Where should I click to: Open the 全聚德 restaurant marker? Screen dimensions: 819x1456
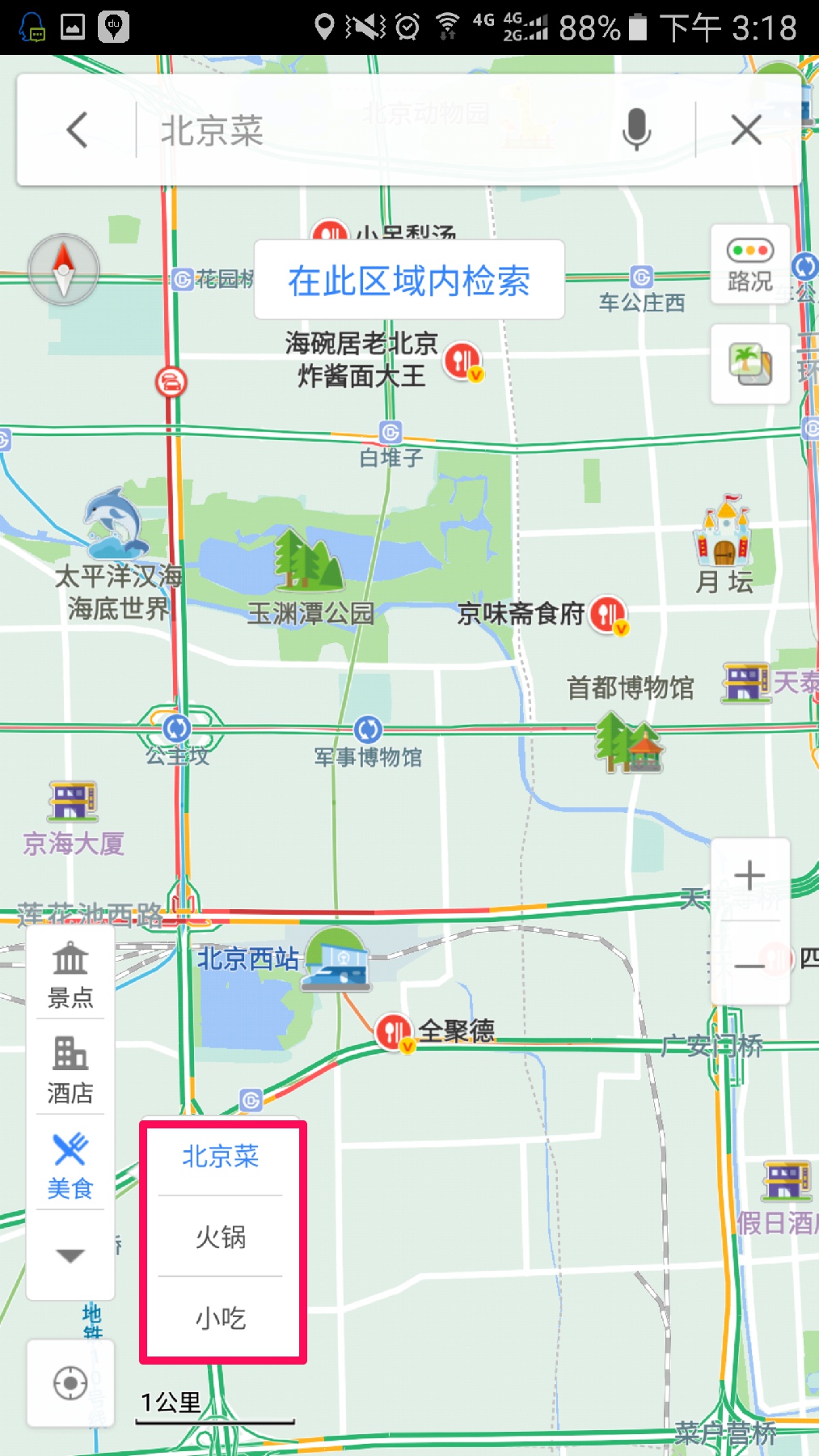394,1032
